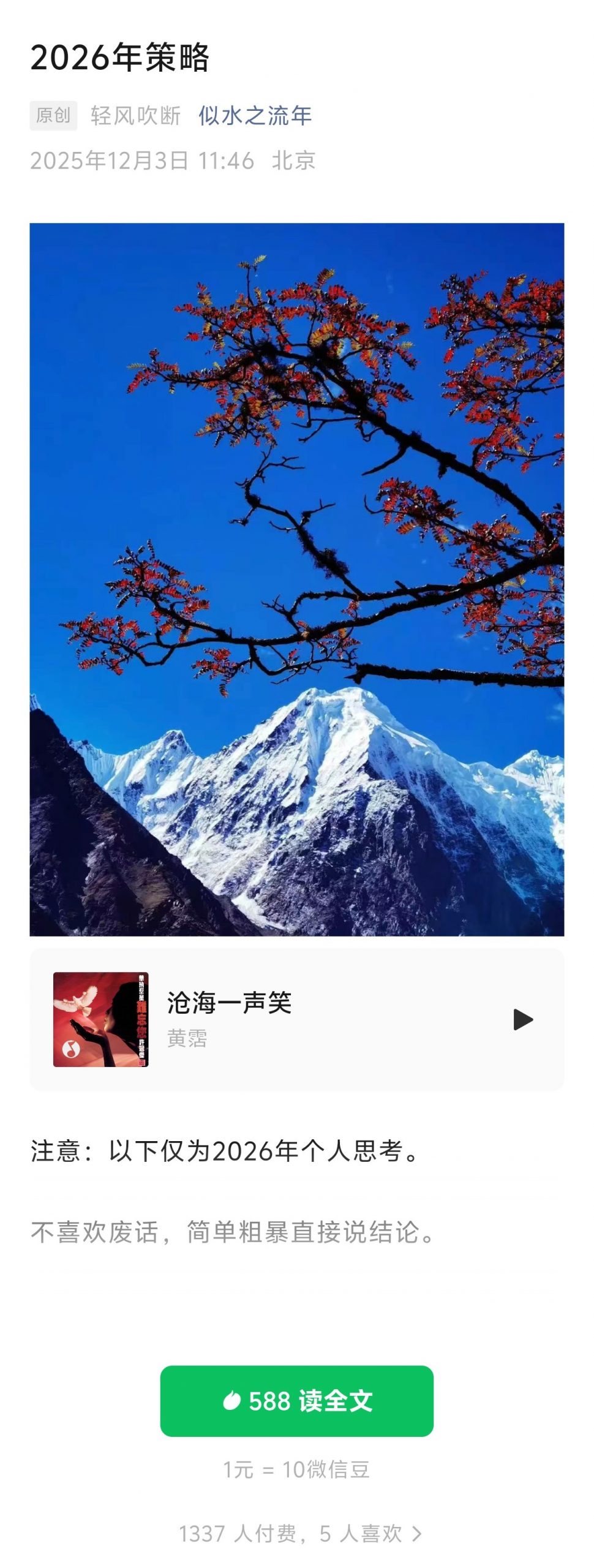Tap the 588 读全文 pay button
Viewport: 594px width, 1568px height.
pyautogui.click(x=297, y=1401)
